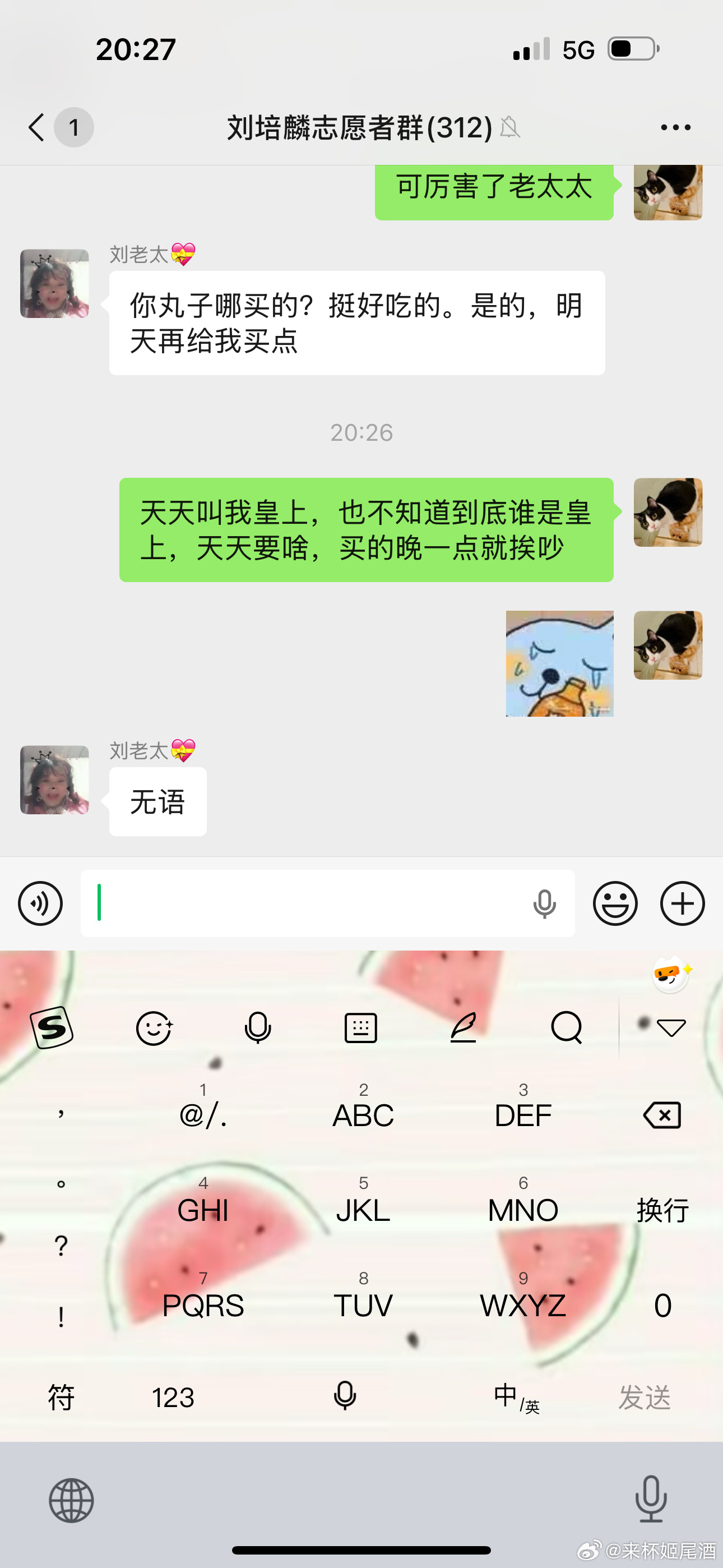Collapse the keyboard with the down arrow
Viewport: 723px width, 1568px height.
point(671,1028)
